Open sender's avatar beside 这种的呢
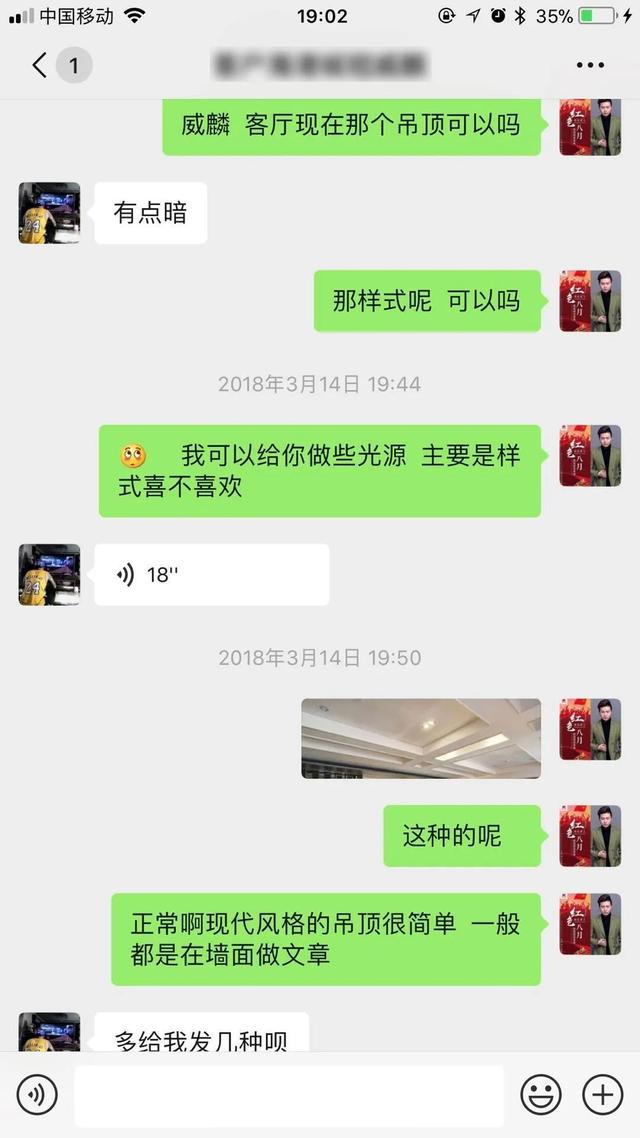This screenshot has height=1138, width=640. click(590, 836)
